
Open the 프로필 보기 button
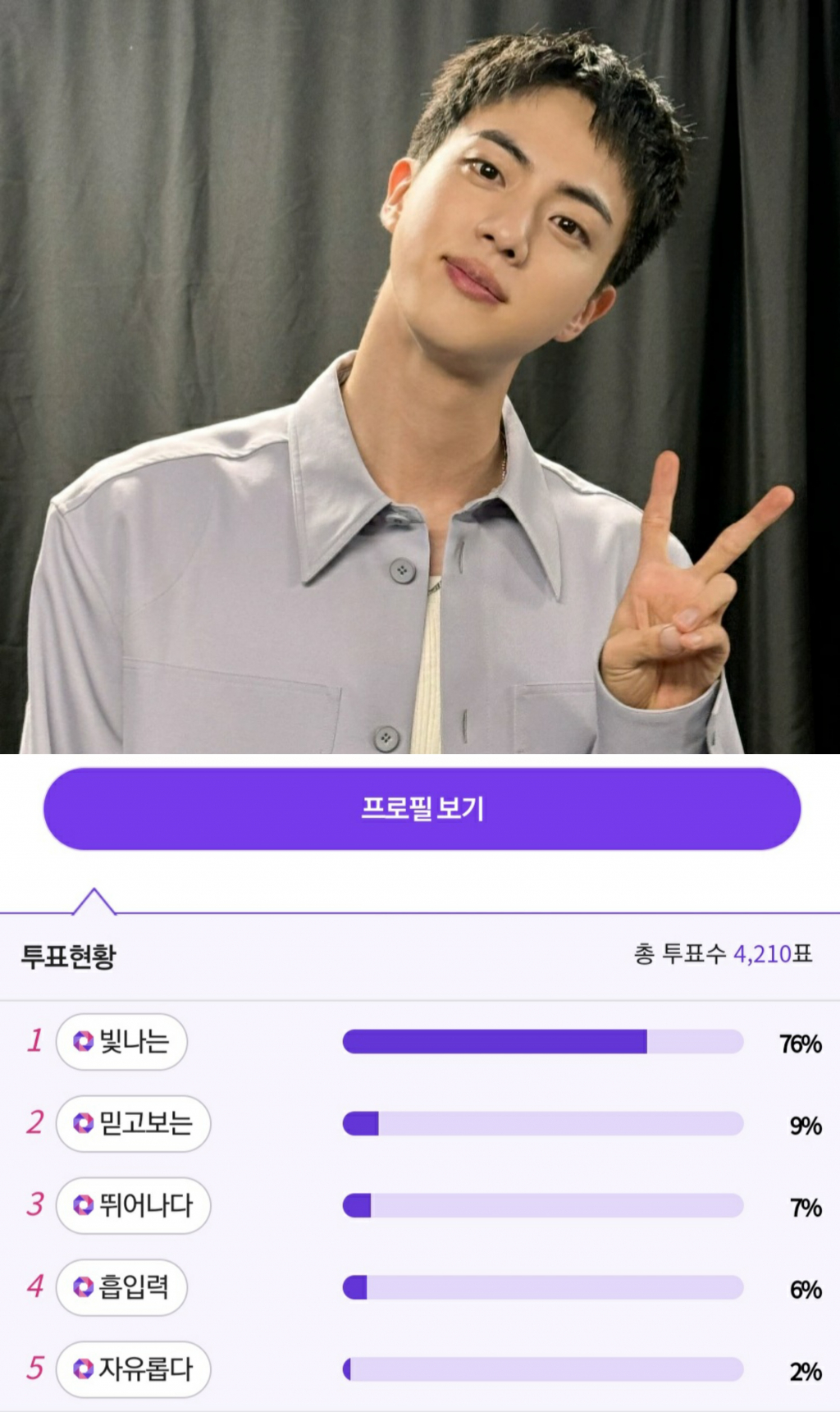coord(422,809)
